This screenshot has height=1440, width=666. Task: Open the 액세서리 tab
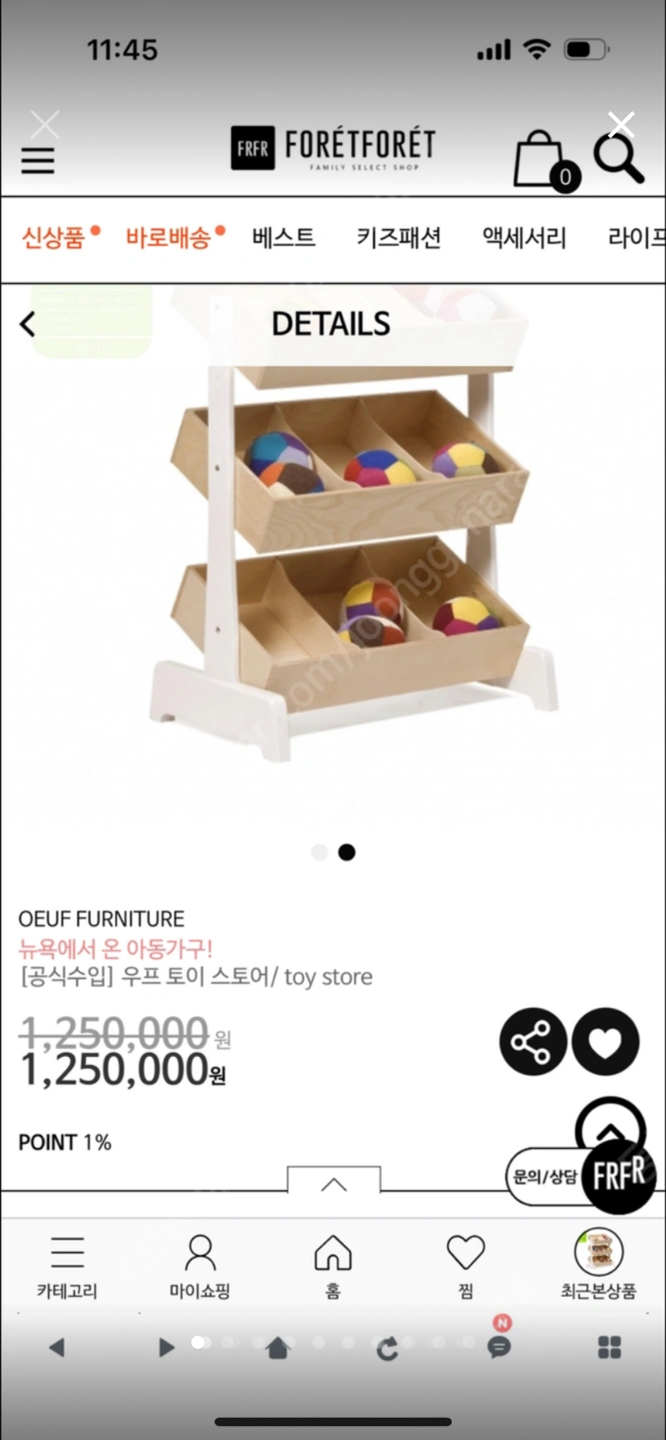point(524,238)
